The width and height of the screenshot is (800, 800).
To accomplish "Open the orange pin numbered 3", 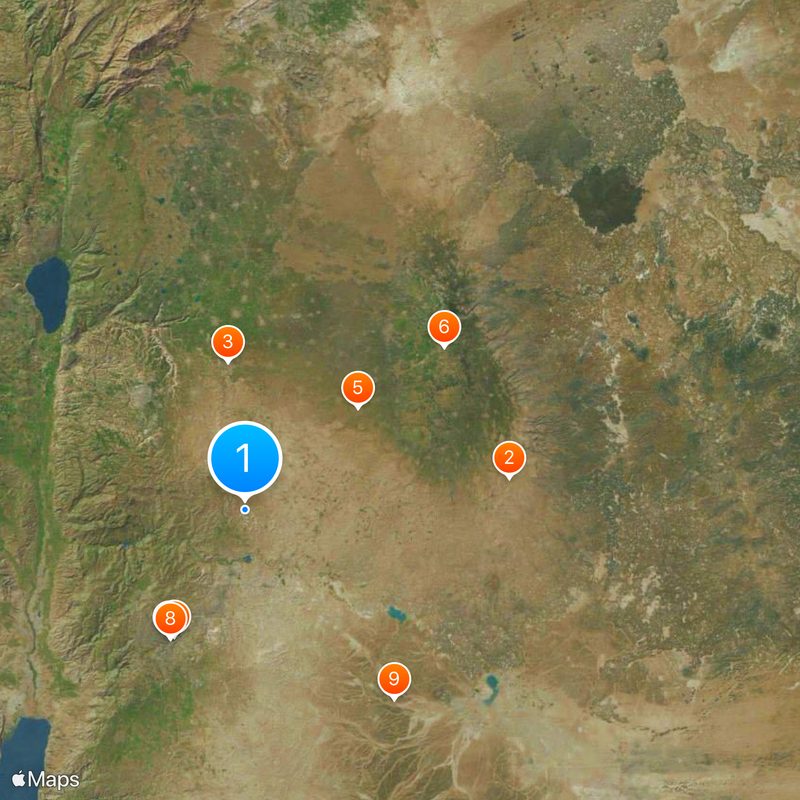I will 228,343.
